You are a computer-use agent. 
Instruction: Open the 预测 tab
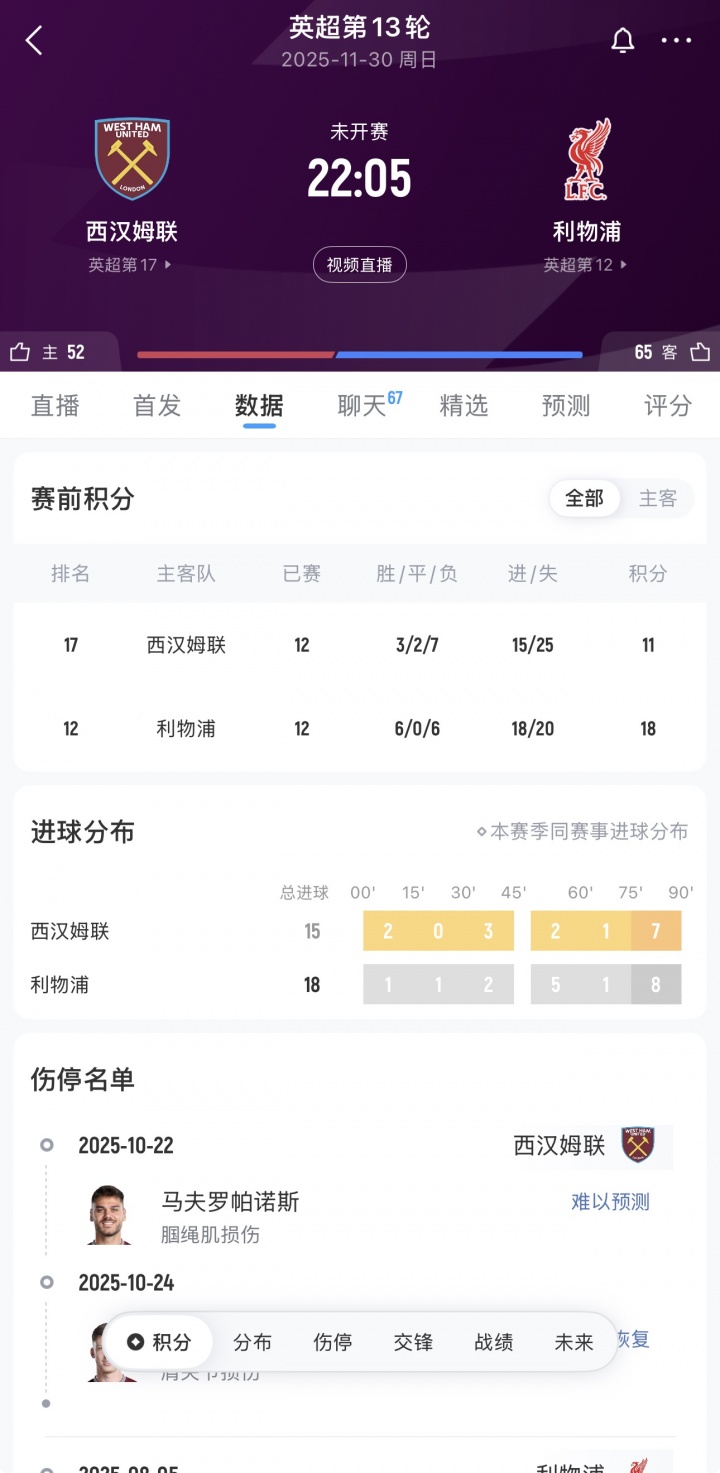tap(565, 405)
